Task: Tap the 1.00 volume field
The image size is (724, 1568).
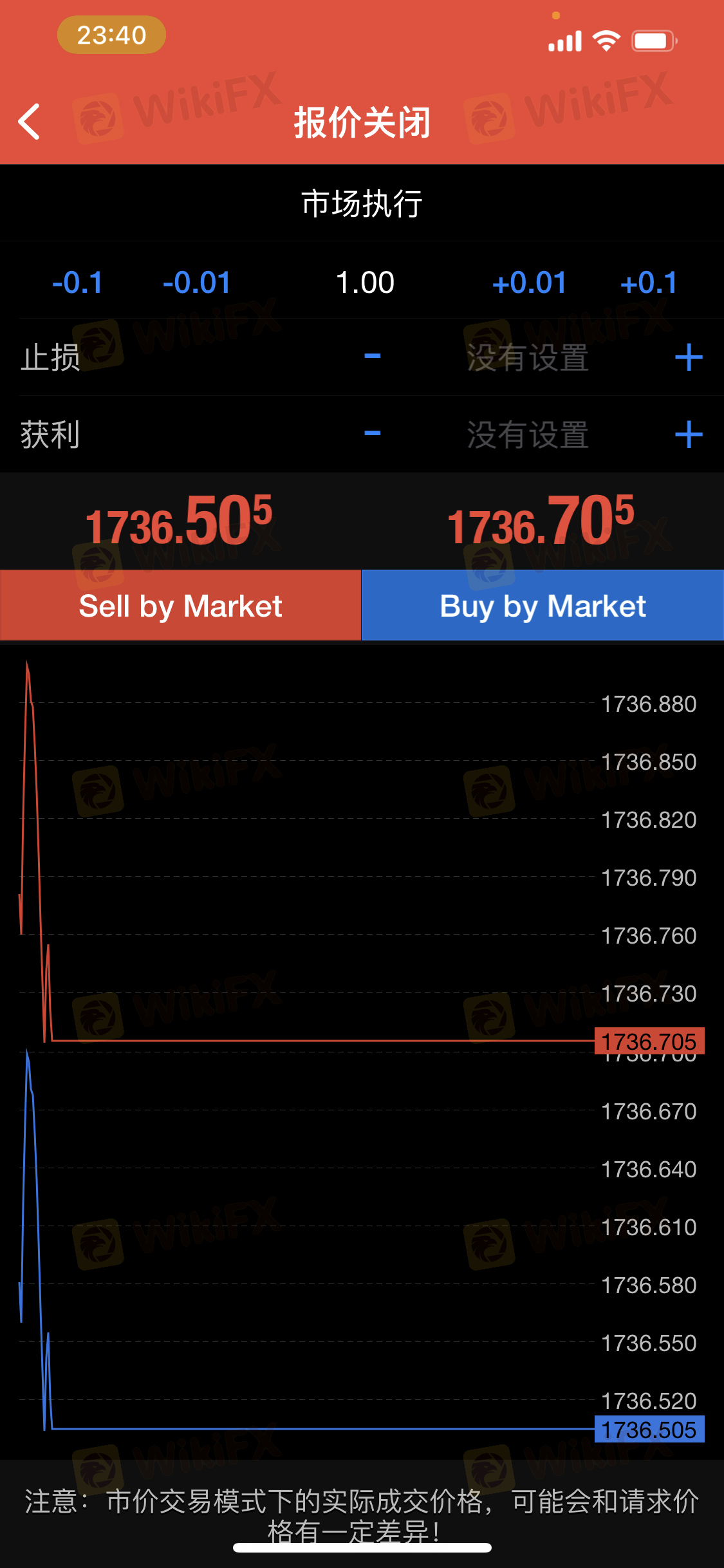Action: click(x=365, y=283)
